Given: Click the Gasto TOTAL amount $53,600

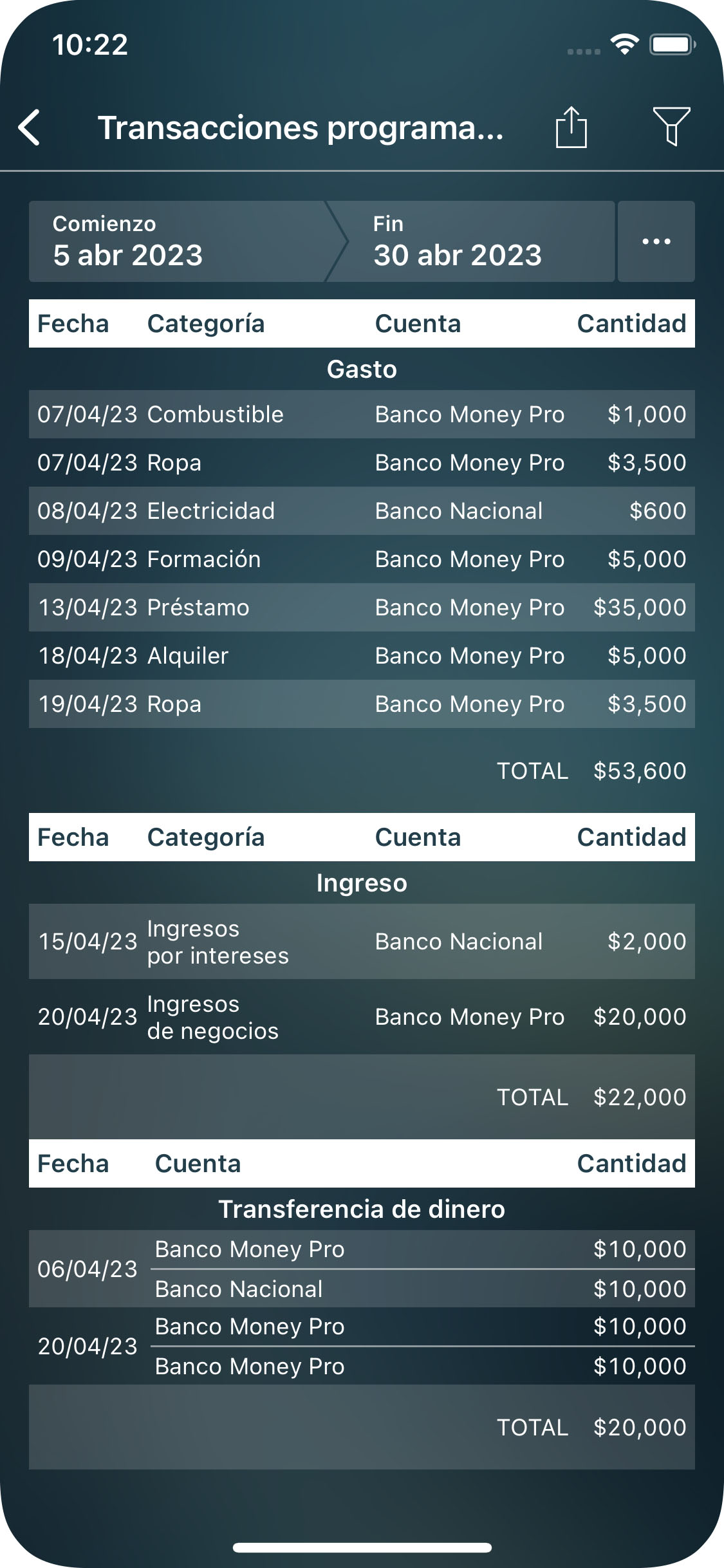Looking at the screenshot, I should tap(640, 770).
